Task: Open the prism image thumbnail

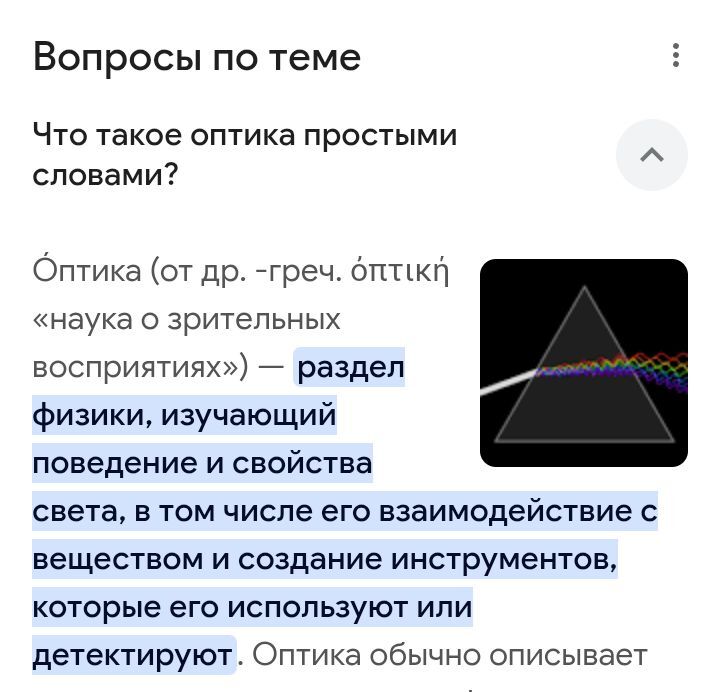Action: pos(584,363)
